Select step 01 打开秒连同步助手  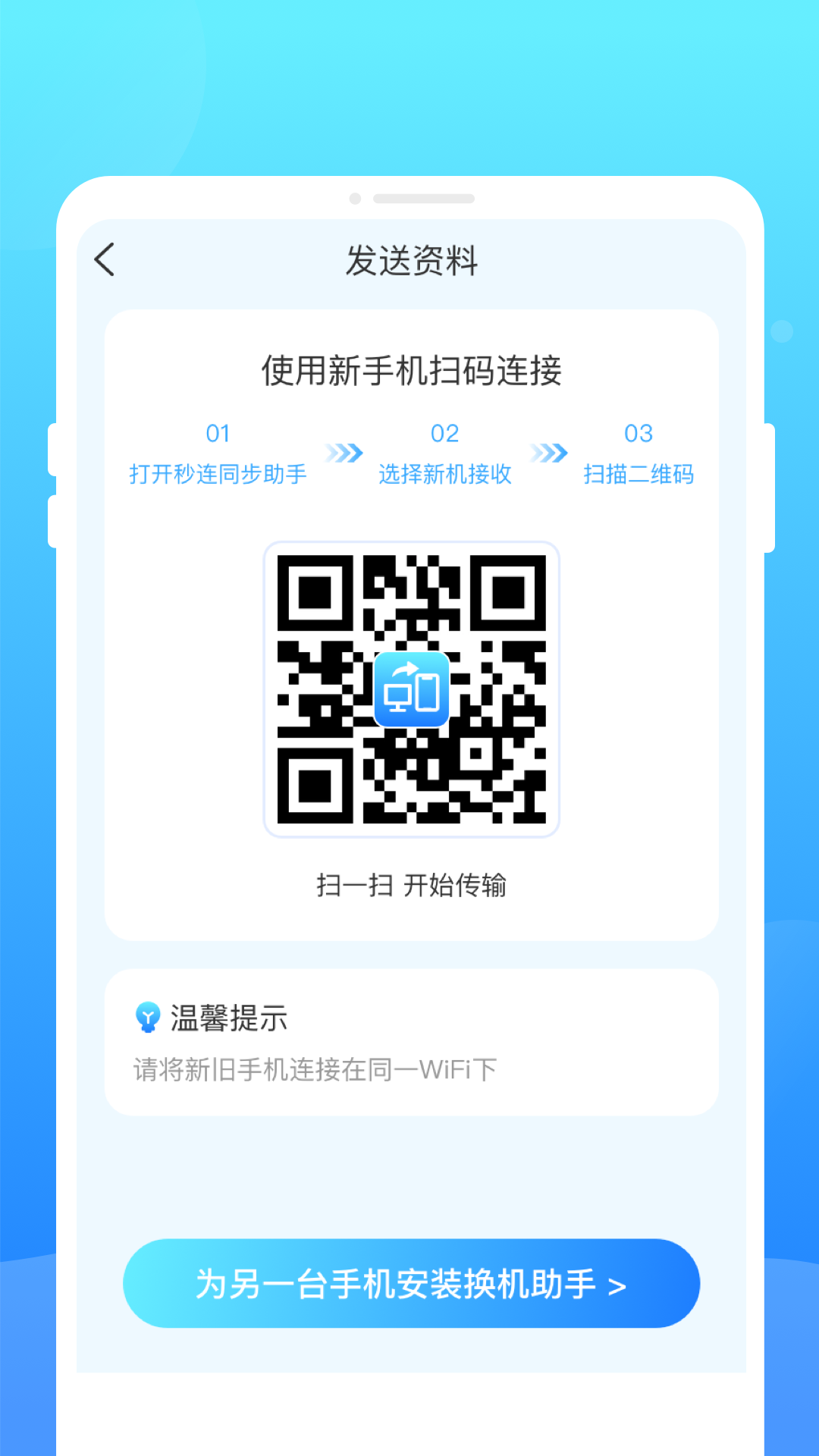click(218, 453)
